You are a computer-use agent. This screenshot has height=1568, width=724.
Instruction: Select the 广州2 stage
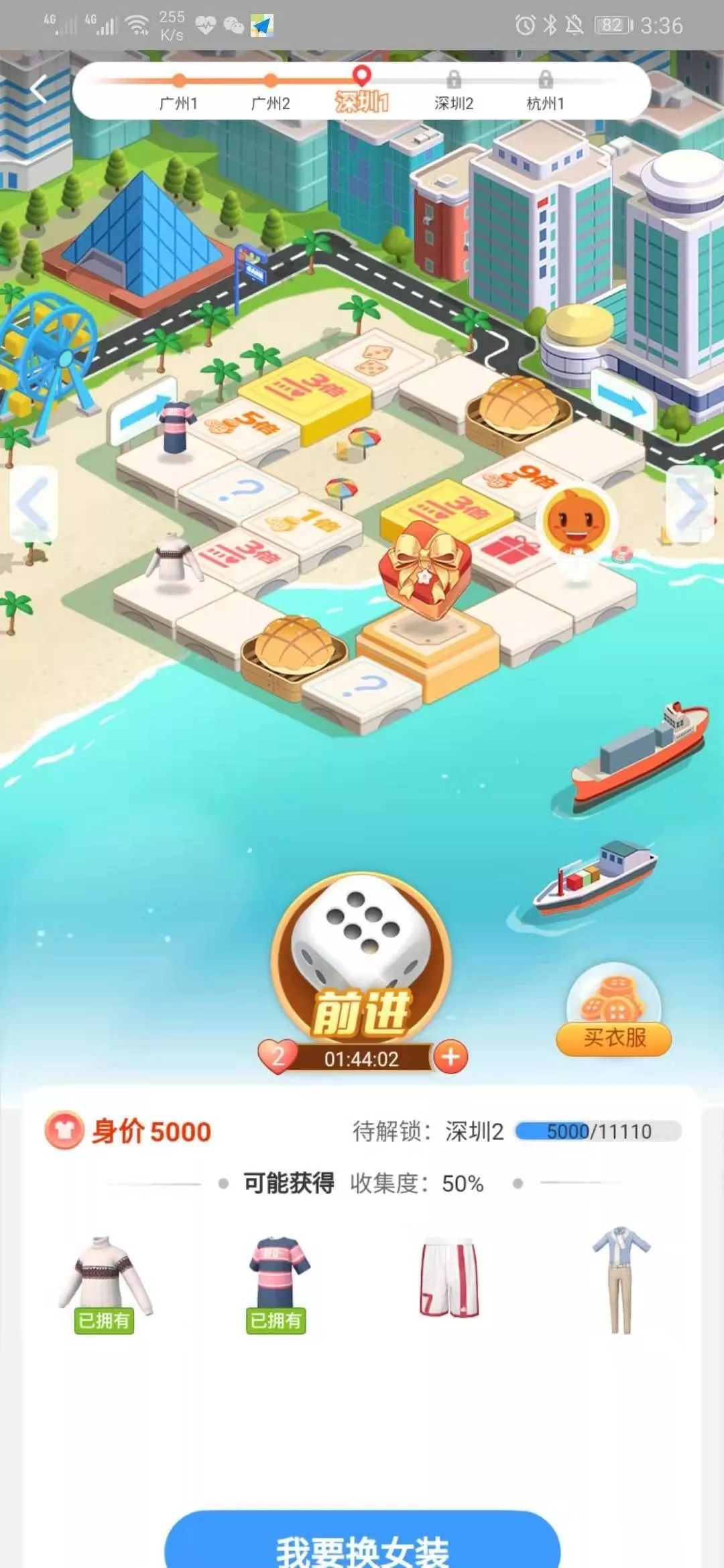(270, 92)
